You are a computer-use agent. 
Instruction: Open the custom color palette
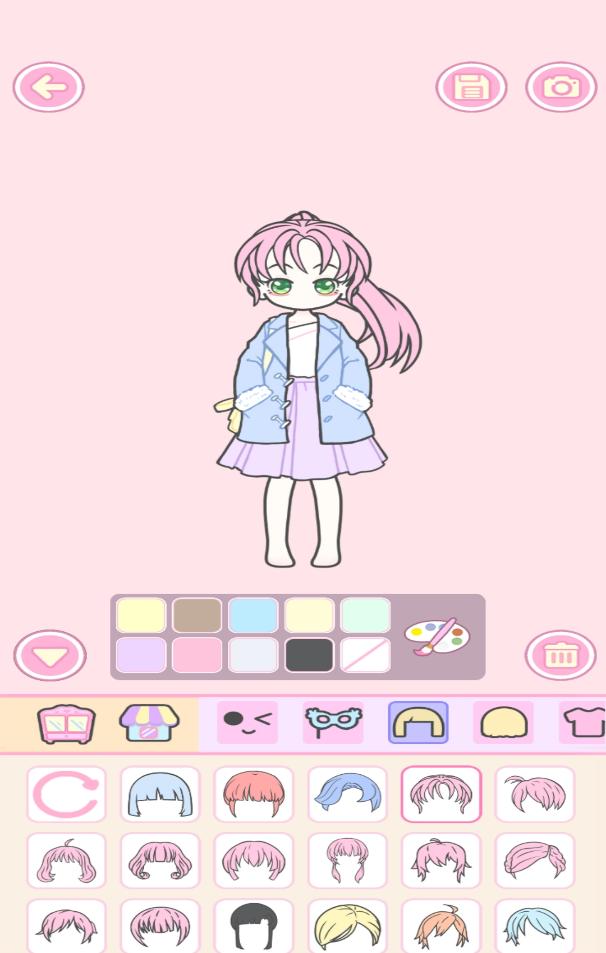(x=436, y=636)
